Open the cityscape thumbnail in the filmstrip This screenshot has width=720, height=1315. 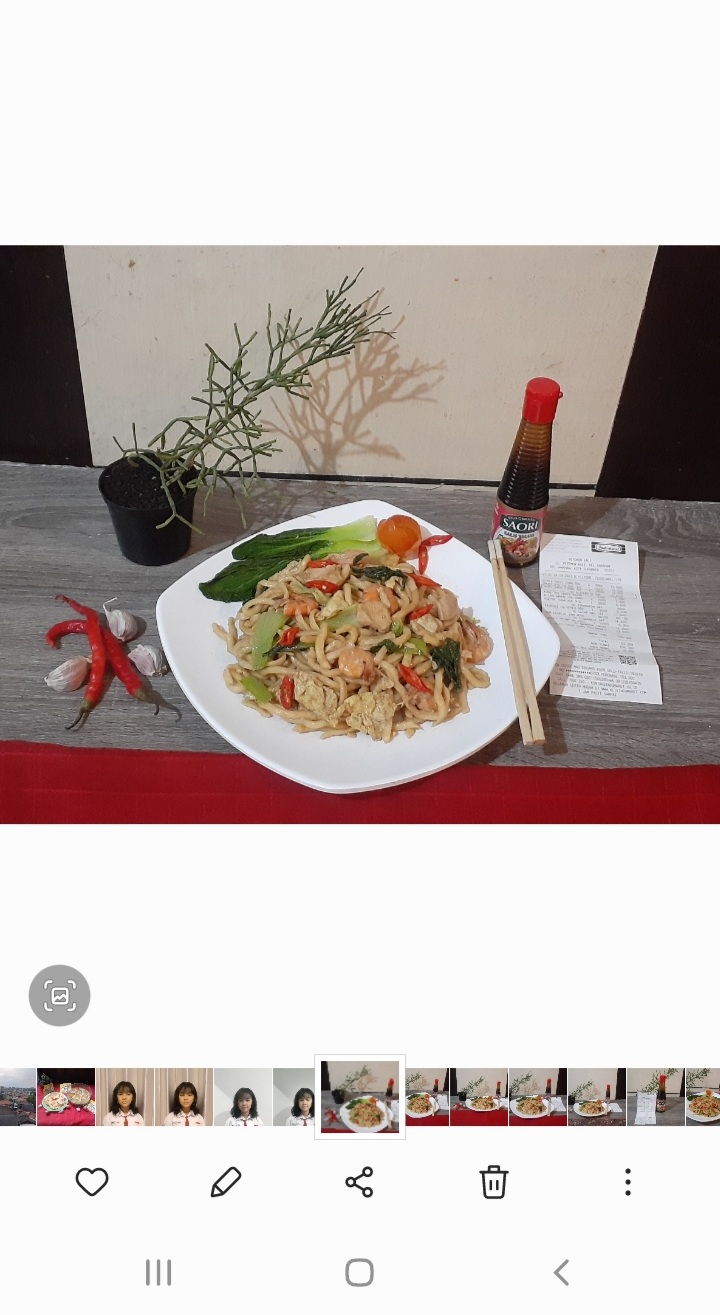[17, 1097]
